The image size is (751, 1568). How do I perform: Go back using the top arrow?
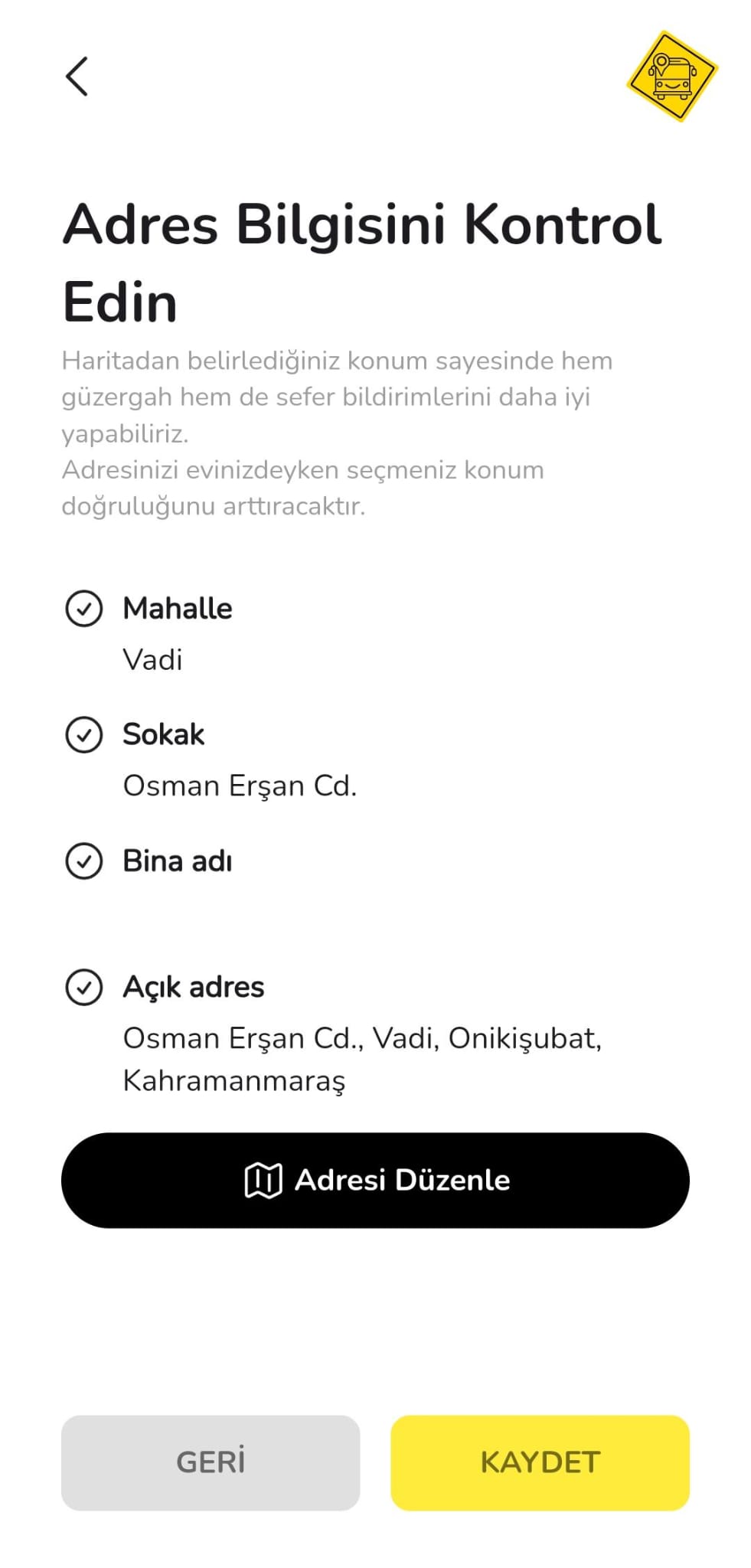pos(77,77)
